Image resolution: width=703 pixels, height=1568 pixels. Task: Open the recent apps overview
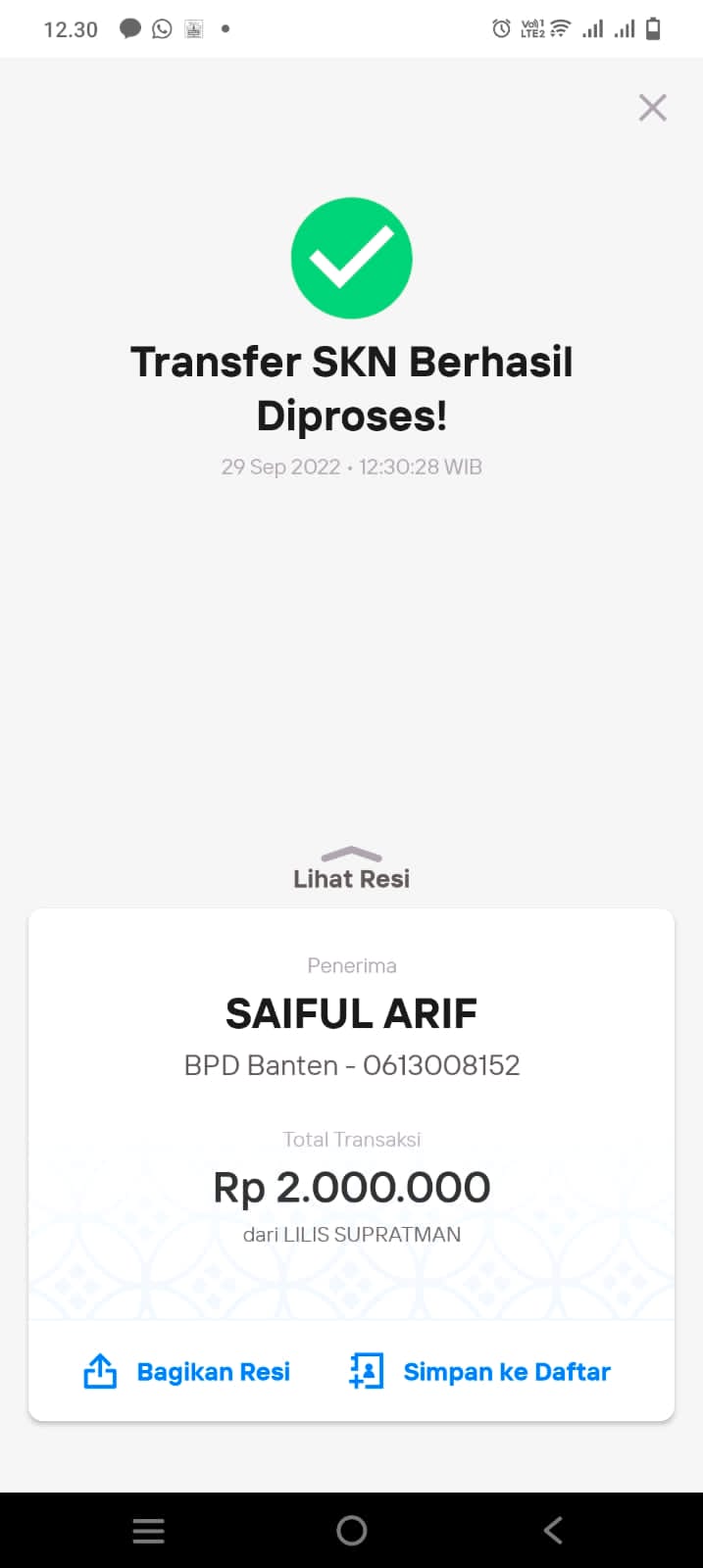(148, 1530)
